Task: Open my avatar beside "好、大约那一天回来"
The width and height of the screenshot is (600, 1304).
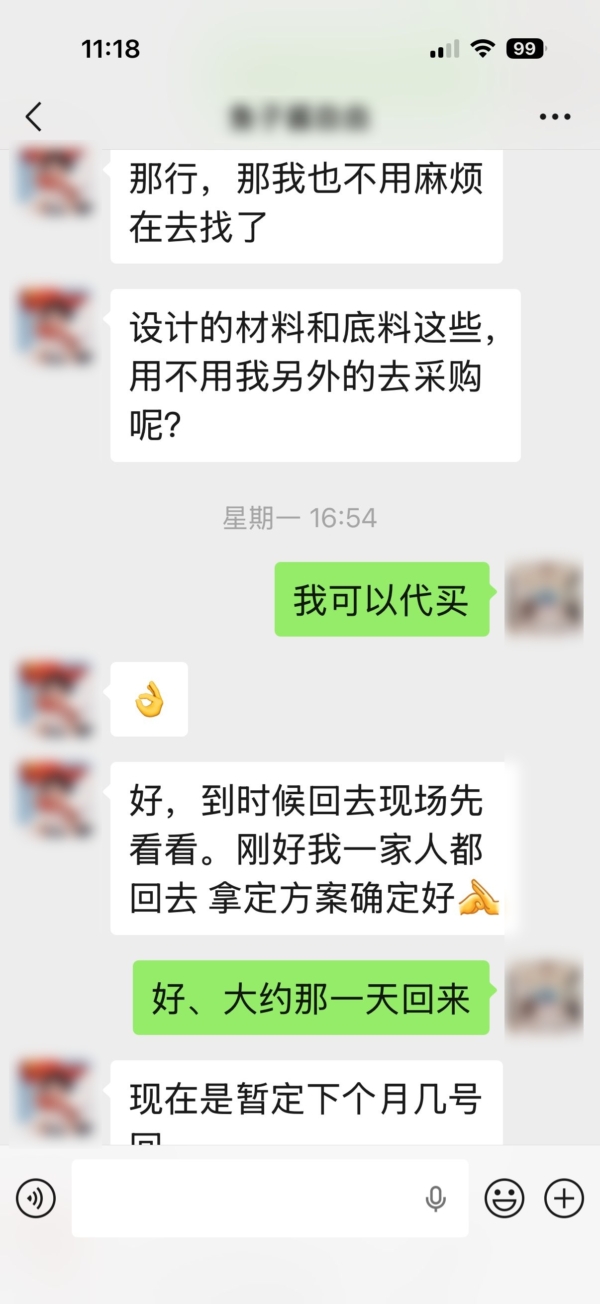Action: coord(544,997)
